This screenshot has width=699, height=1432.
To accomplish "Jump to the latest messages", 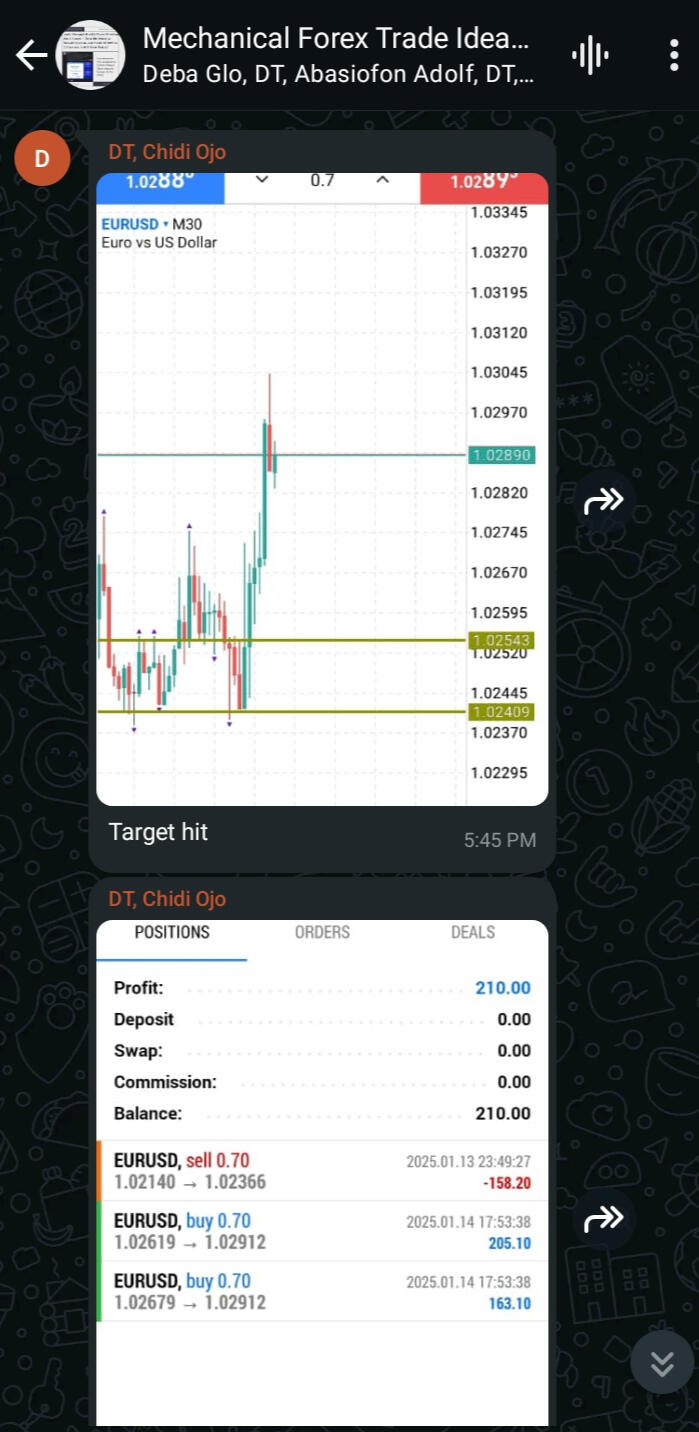I will coord(662,1362).
